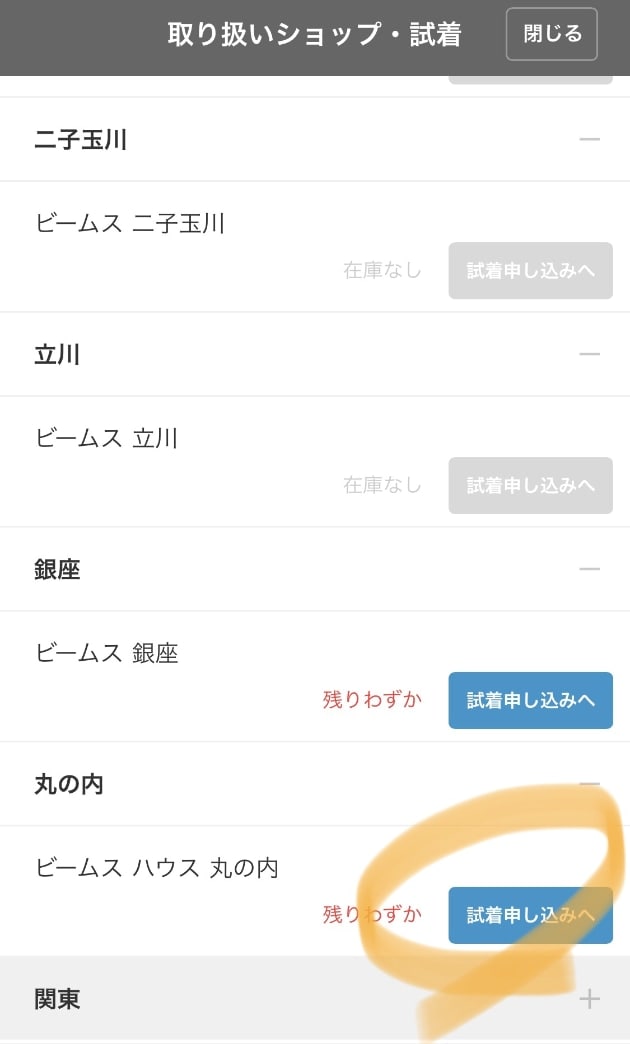Screen dimensions: 630x1044
Task: Close the shop list with 閉じる
Action: click(551, 34)
